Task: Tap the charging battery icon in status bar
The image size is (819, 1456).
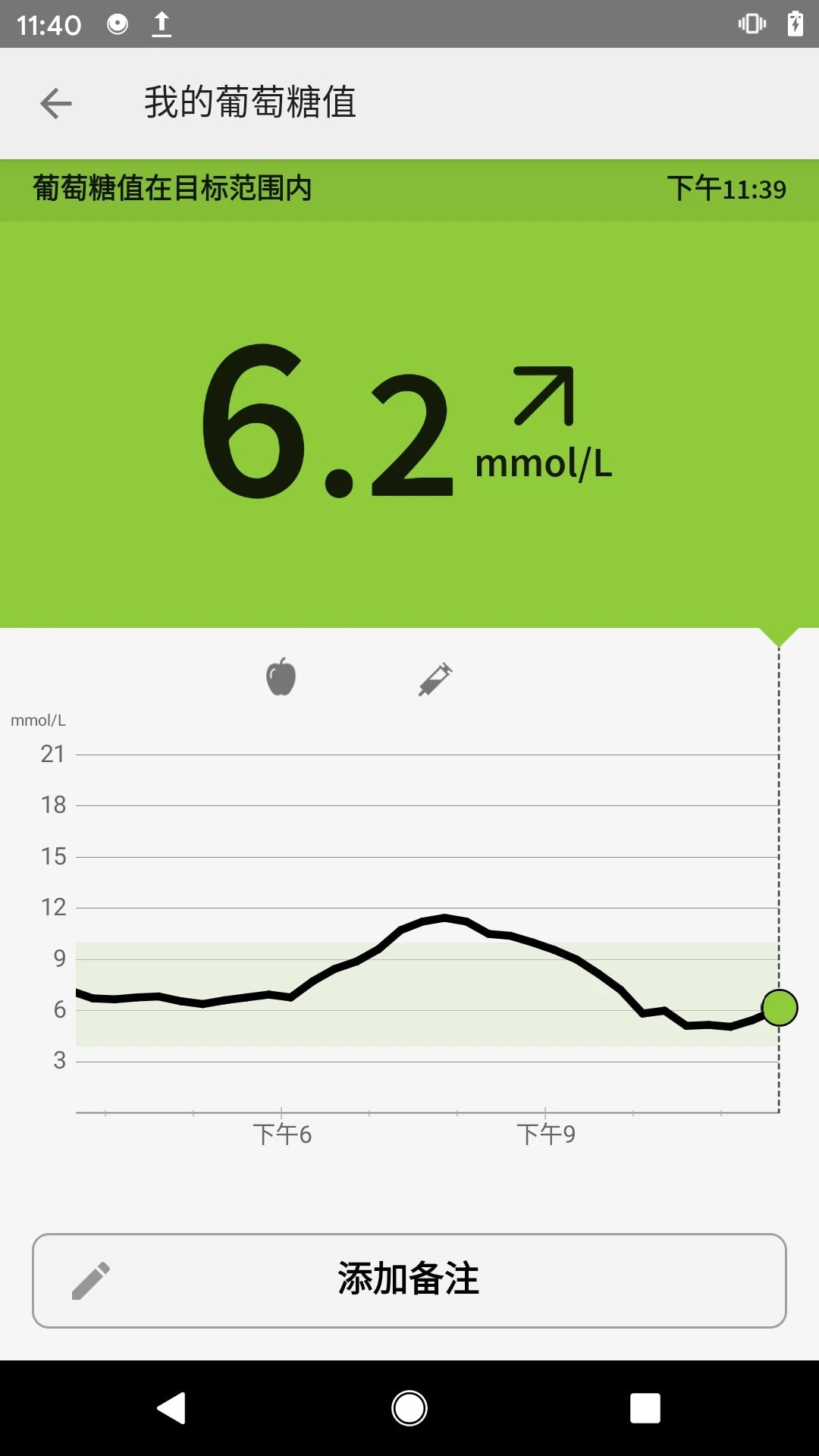Action: (795, 24)
